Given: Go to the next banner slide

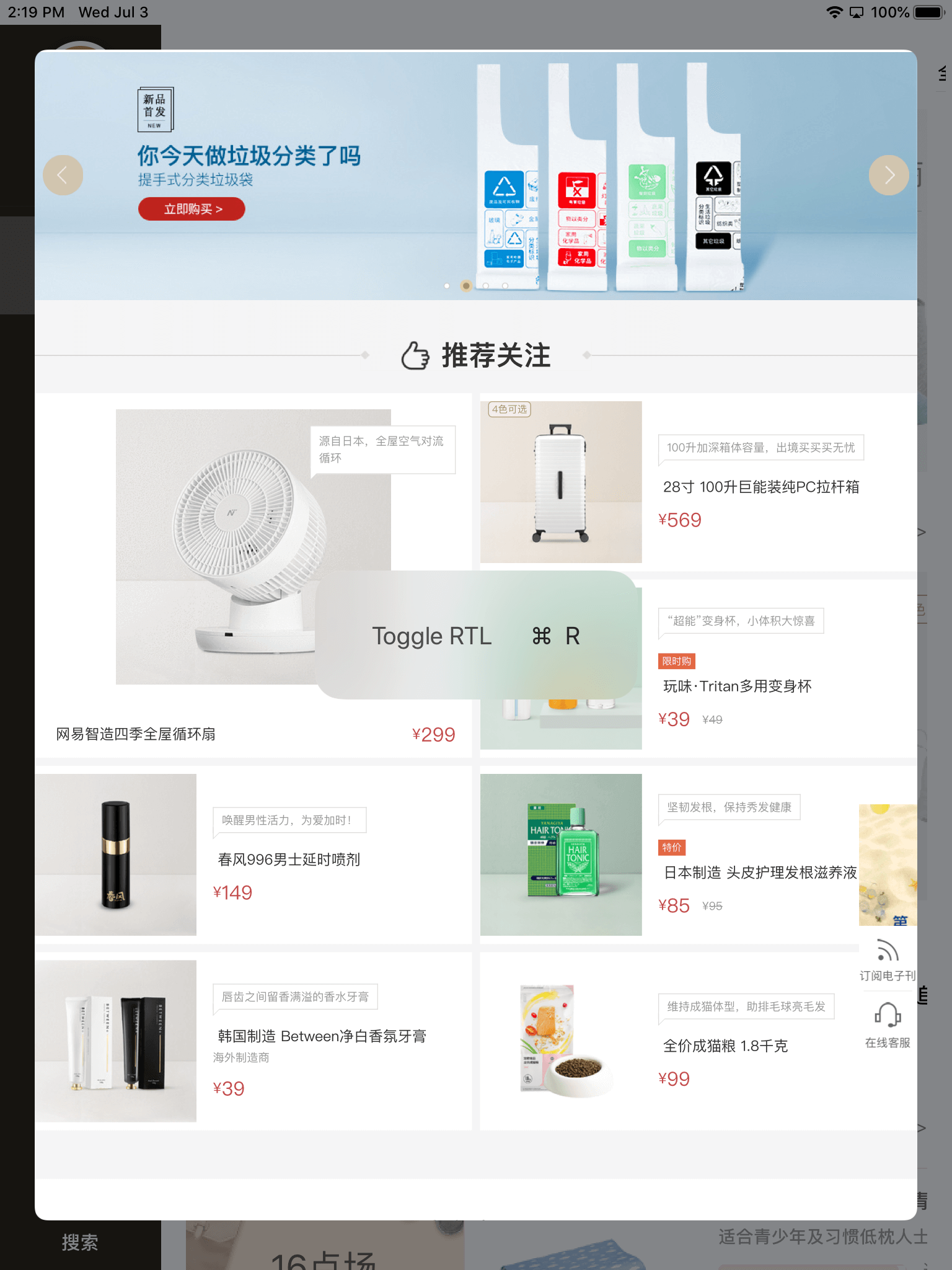Looking at the screenshot, I should 889,175.
